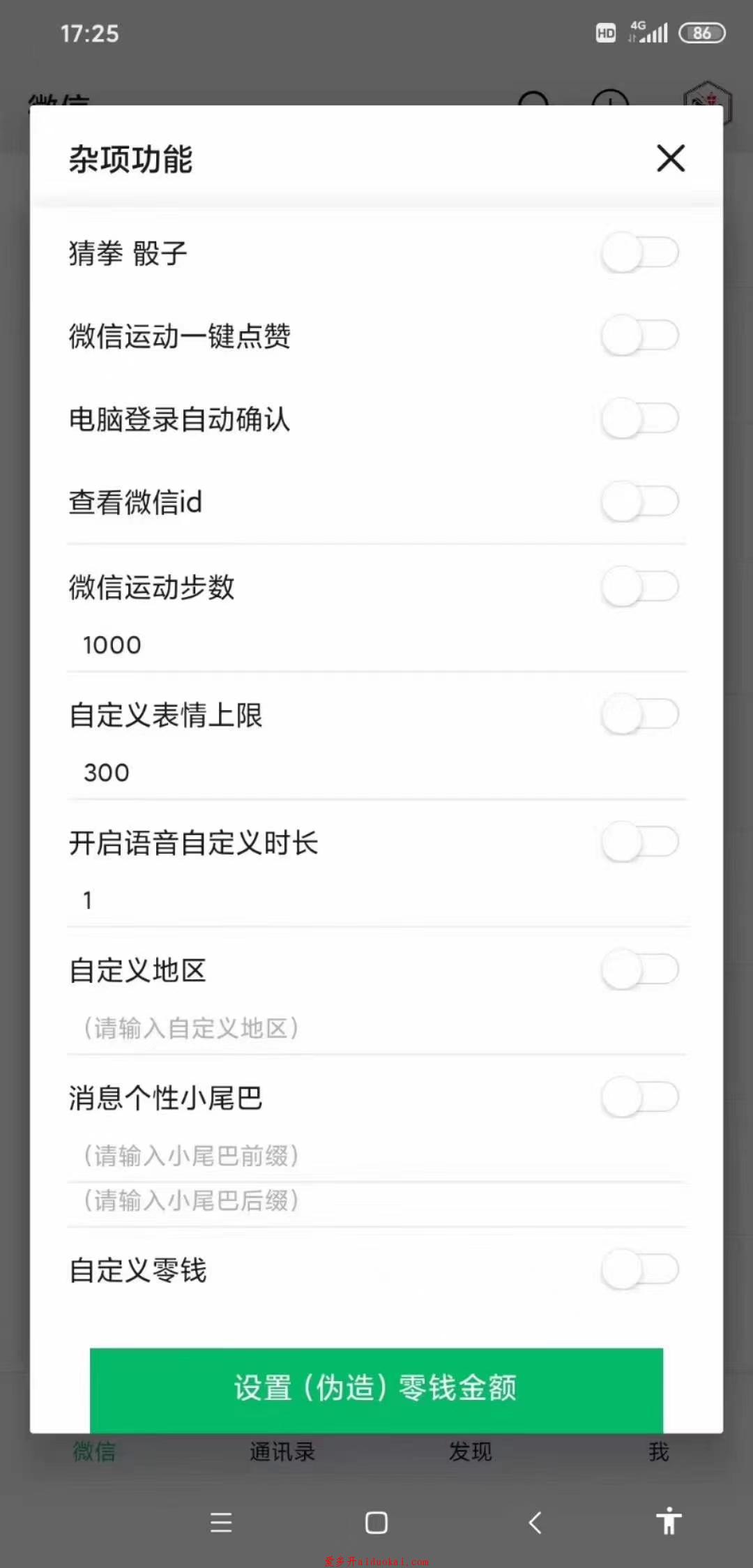
Task: Edit the emoji limit field showing 300
Action: (376, 772)
